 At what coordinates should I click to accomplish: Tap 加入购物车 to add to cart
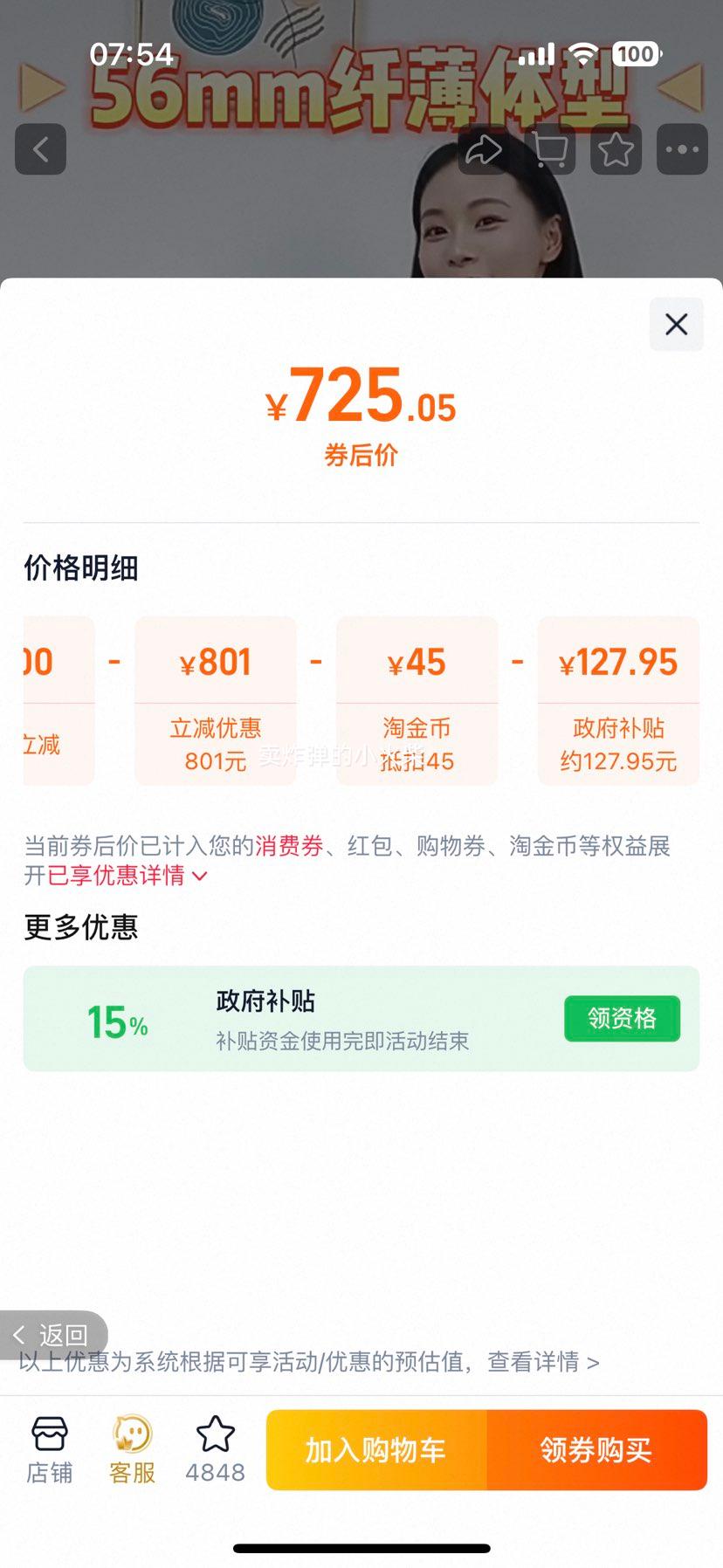tap(375, 1449)
